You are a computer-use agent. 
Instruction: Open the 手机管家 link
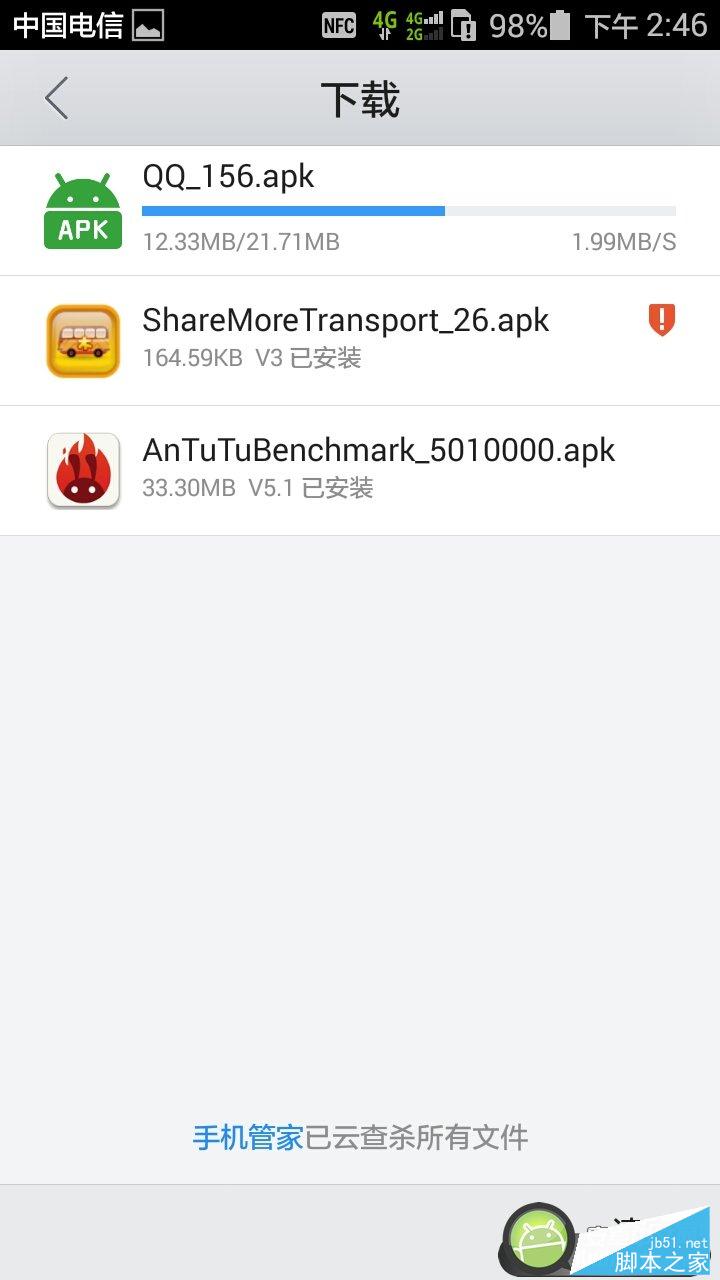pyautogui.click(x=247, y=1137)
